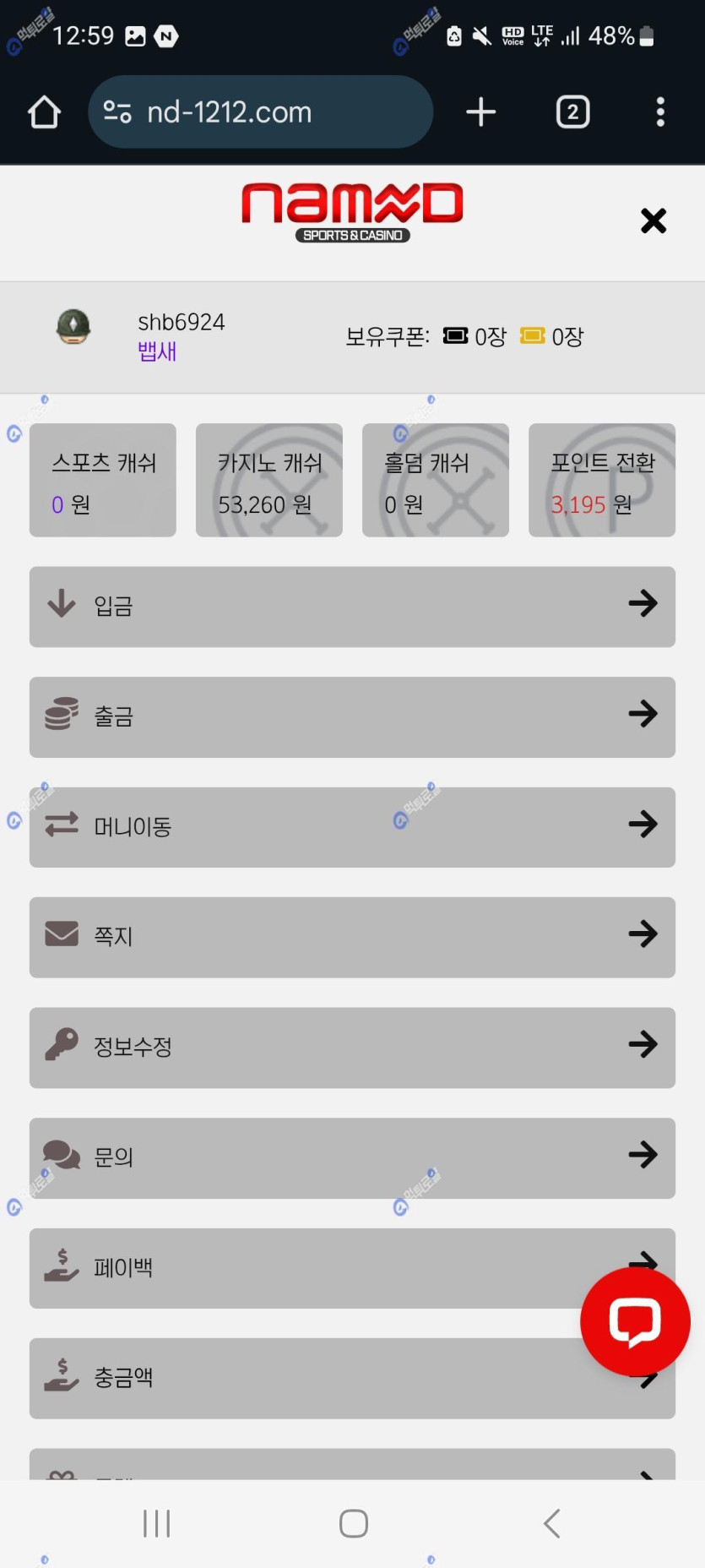
Task: Tap the system back button
Action: (x=551, y=1523)
